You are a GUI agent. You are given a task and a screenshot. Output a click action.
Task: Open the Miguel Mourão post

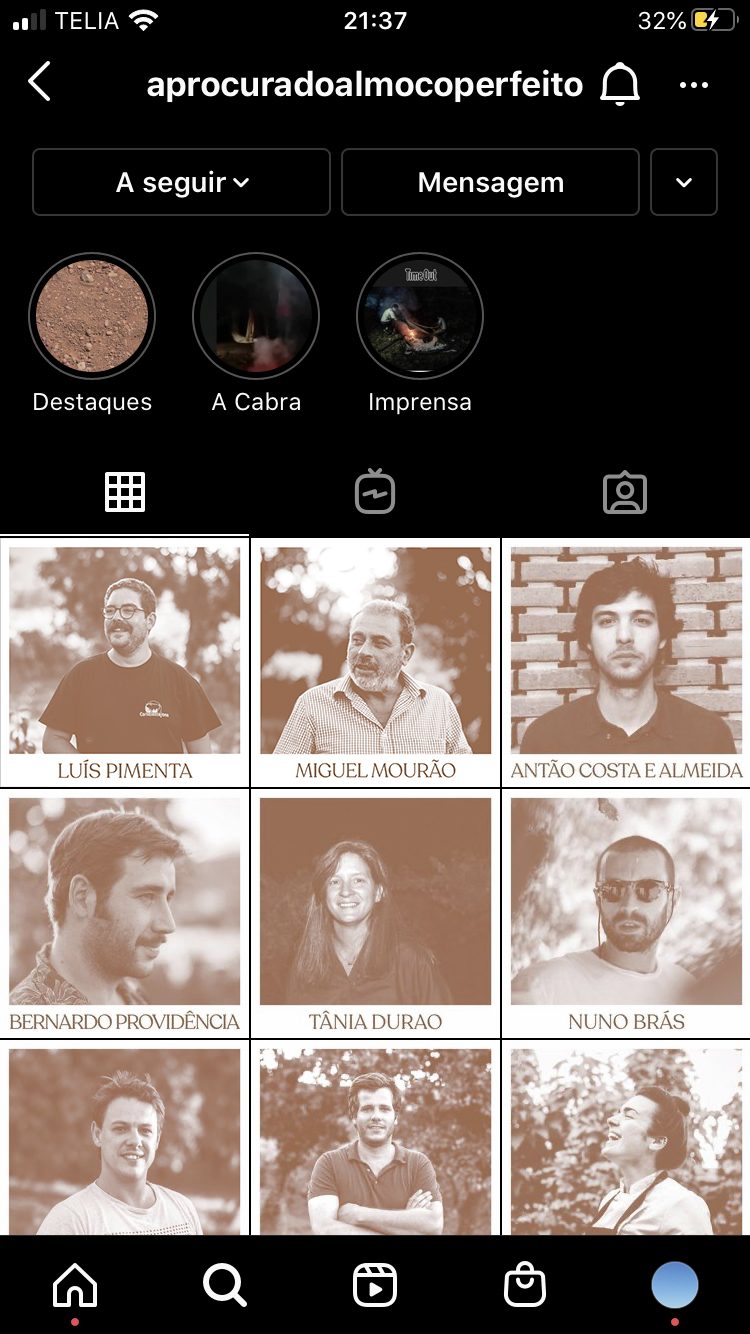(x=375, y=662)
